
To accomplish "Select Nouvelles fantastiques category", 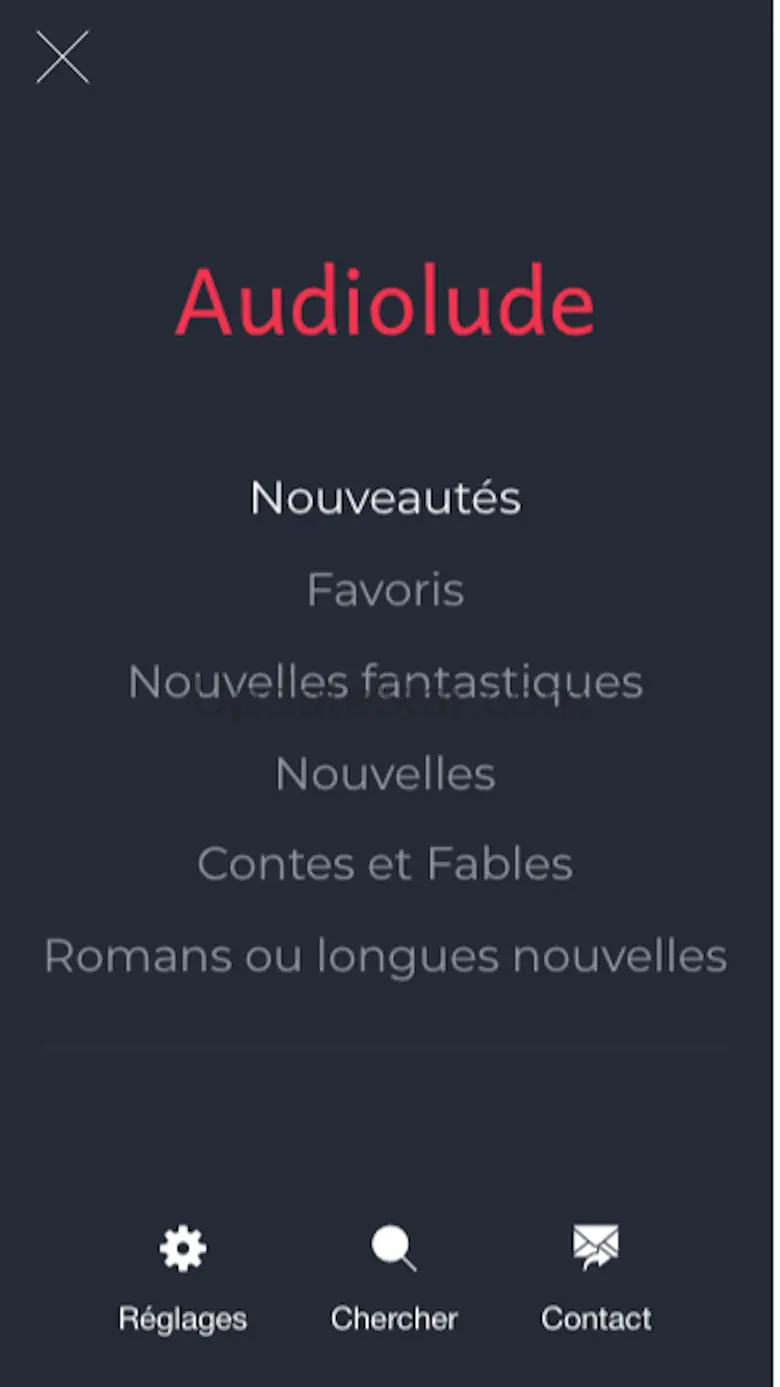I will tap(385, 682).
